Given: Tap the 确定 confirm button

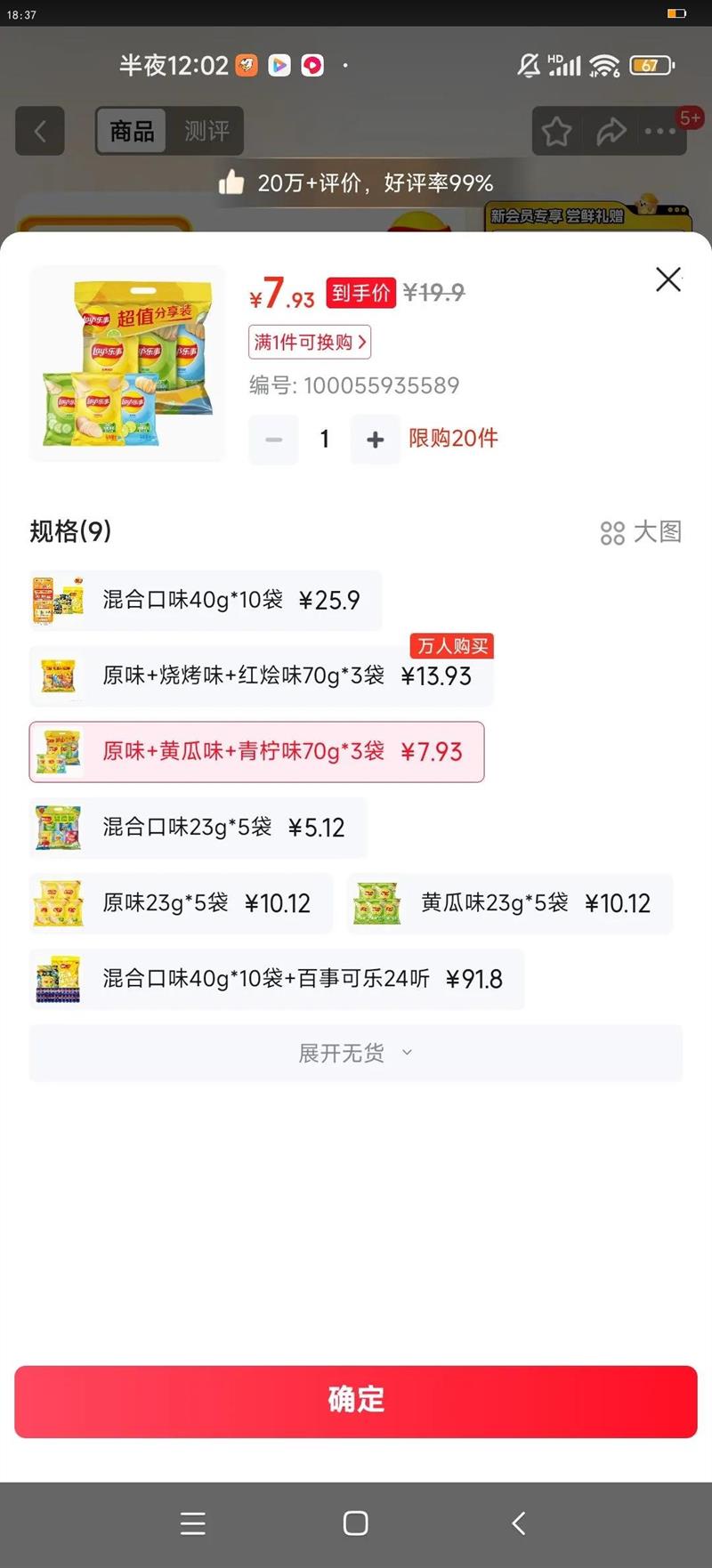Looking at the screenshot, I should 355,1401.
